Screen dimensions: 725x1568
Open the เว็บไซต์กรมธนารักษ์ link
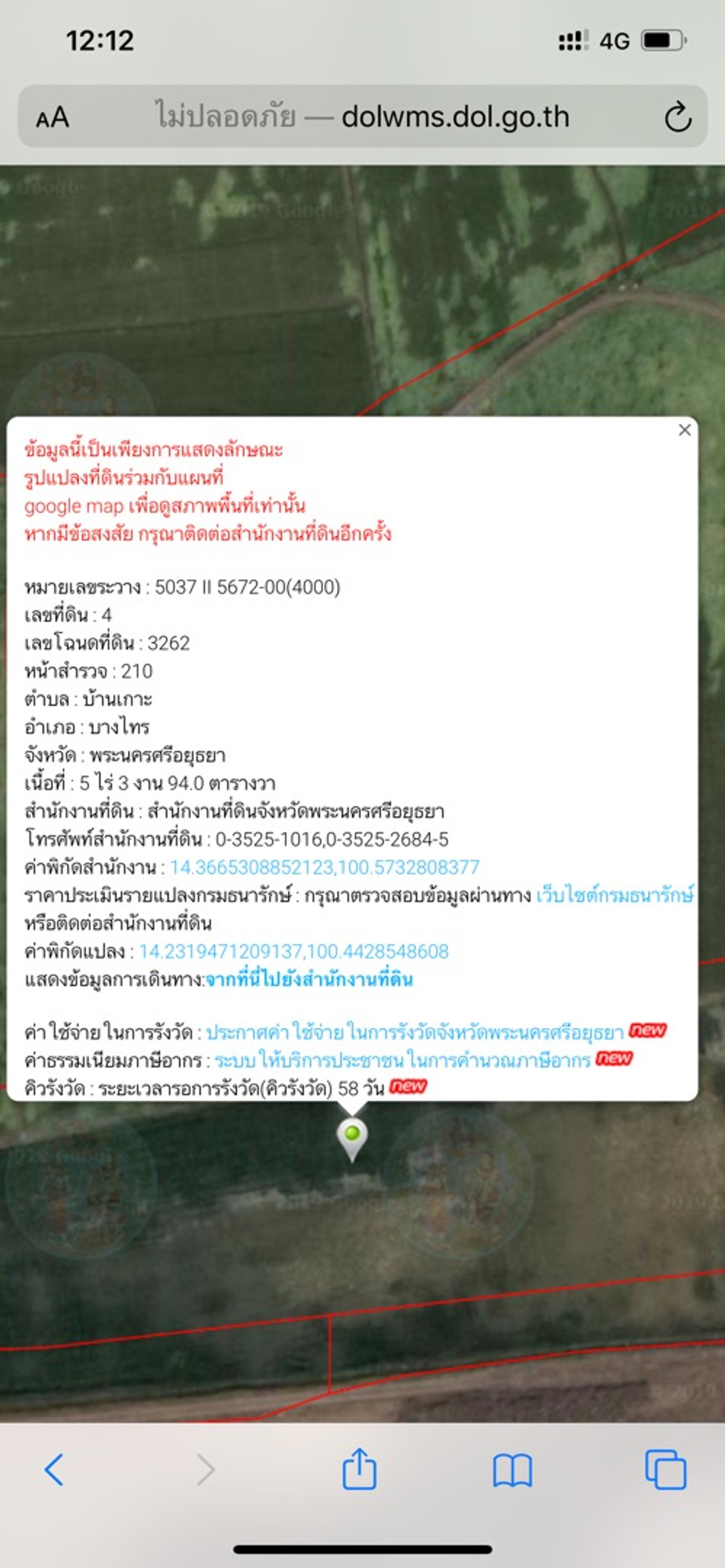[614, 895]
